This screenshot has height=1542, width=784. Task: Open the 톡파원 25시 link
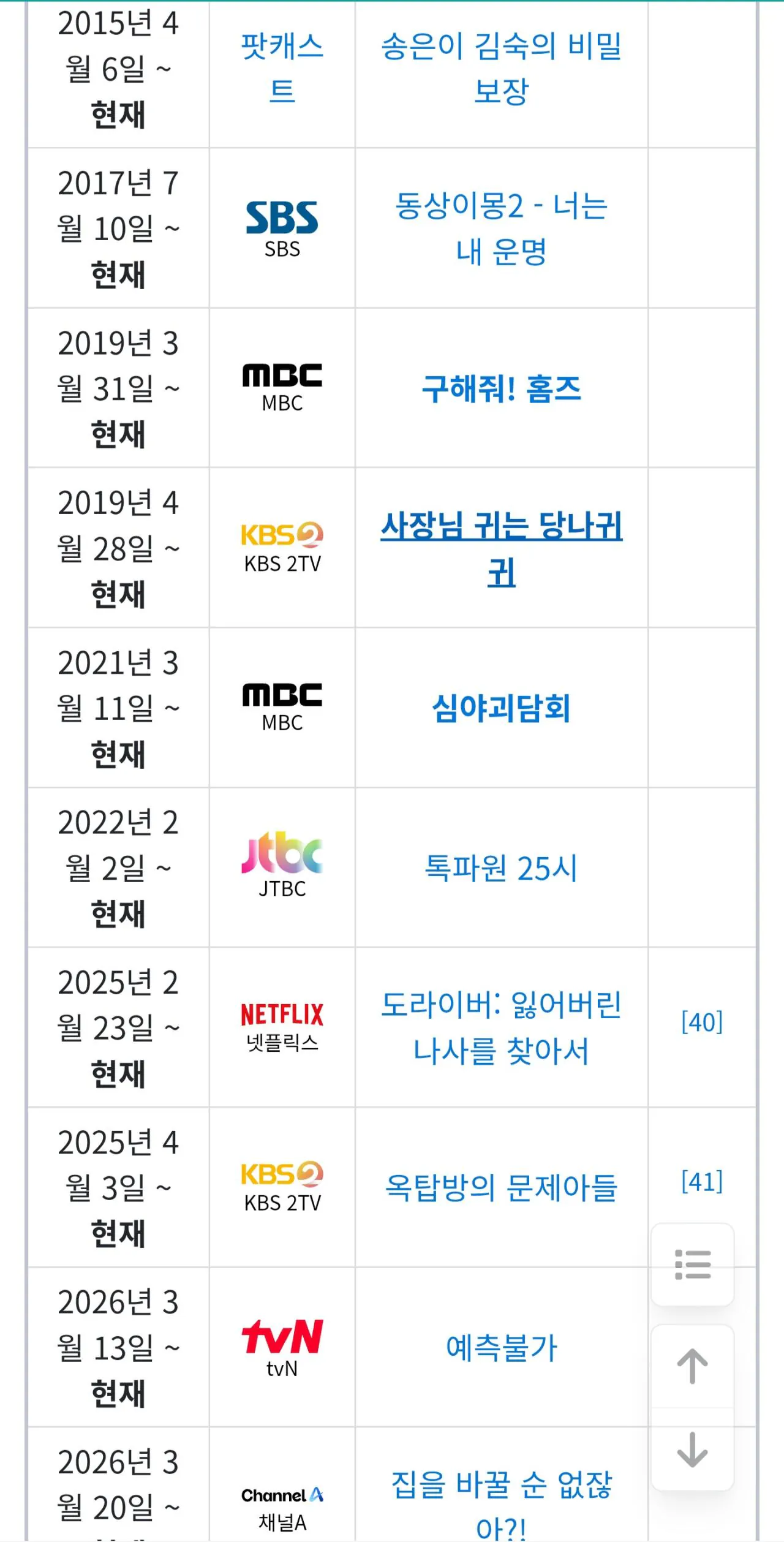point(501,868)
